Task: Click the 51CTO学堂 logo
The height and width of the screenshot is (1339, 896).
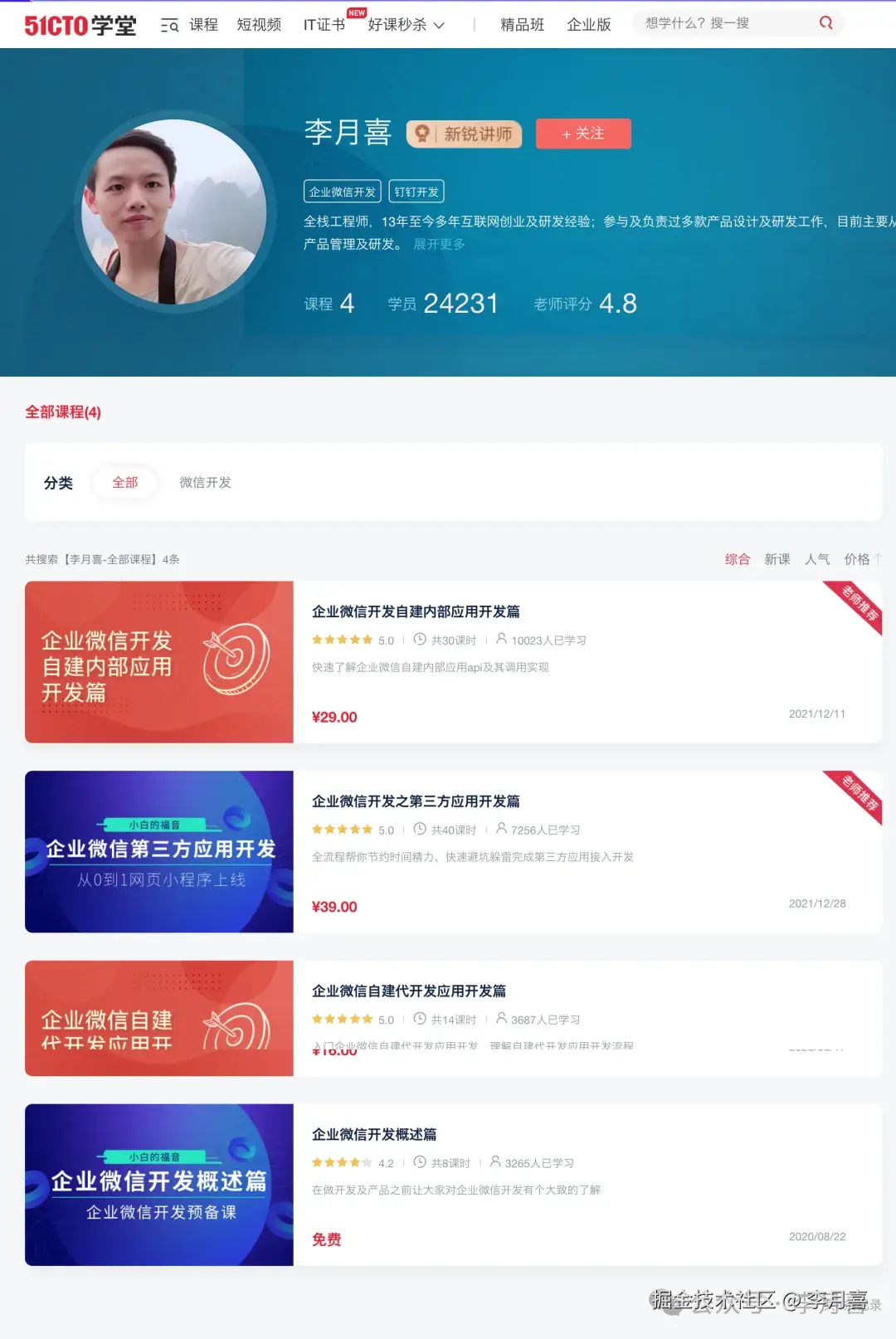Action: (80, 23)
